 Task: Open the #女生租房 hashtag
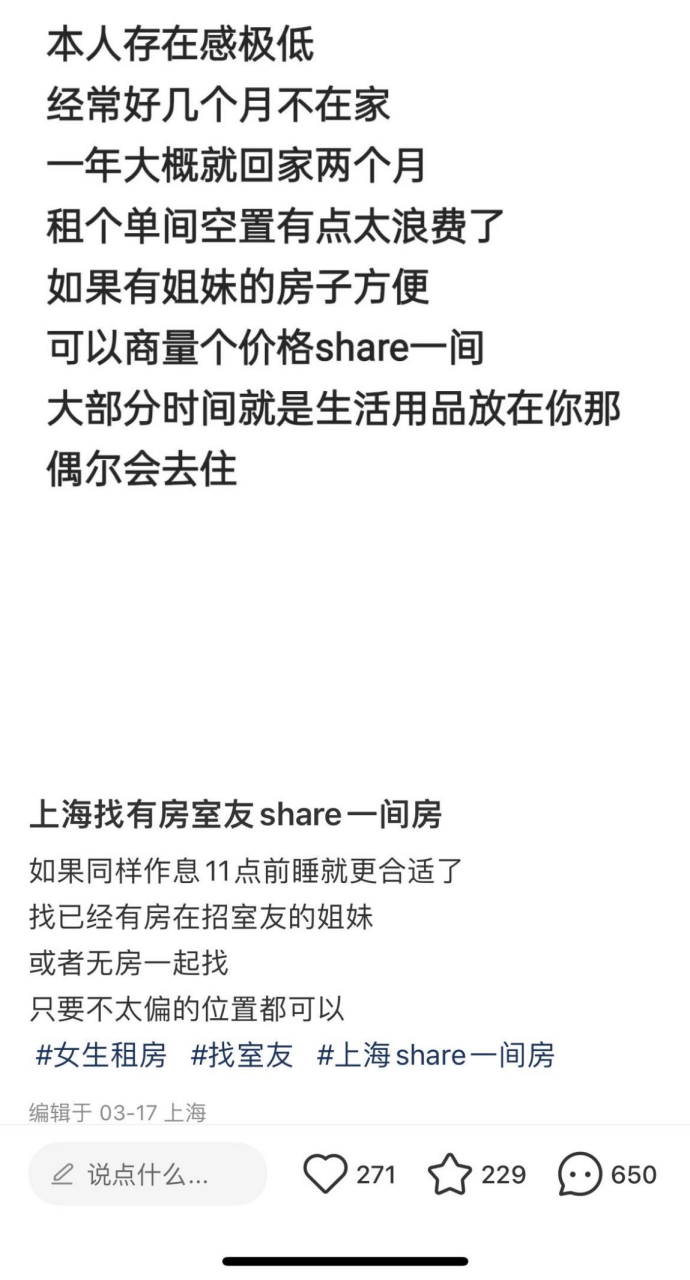tap(101, 1054)
